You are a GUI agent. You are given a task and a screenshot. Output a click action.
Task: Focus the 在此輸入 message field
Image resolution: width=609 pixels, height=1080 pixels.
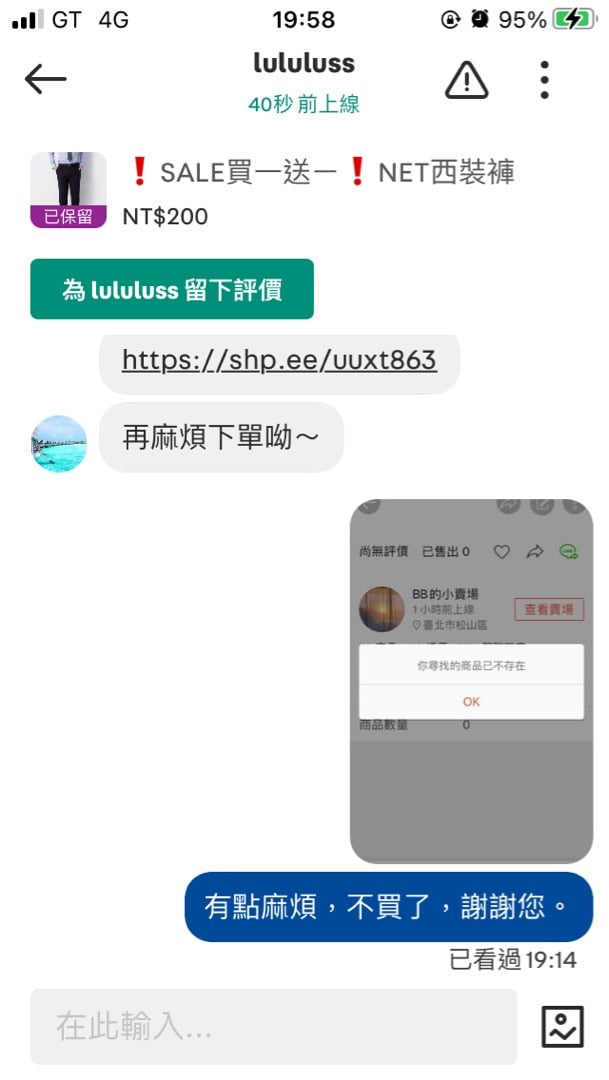[273, 1026]
